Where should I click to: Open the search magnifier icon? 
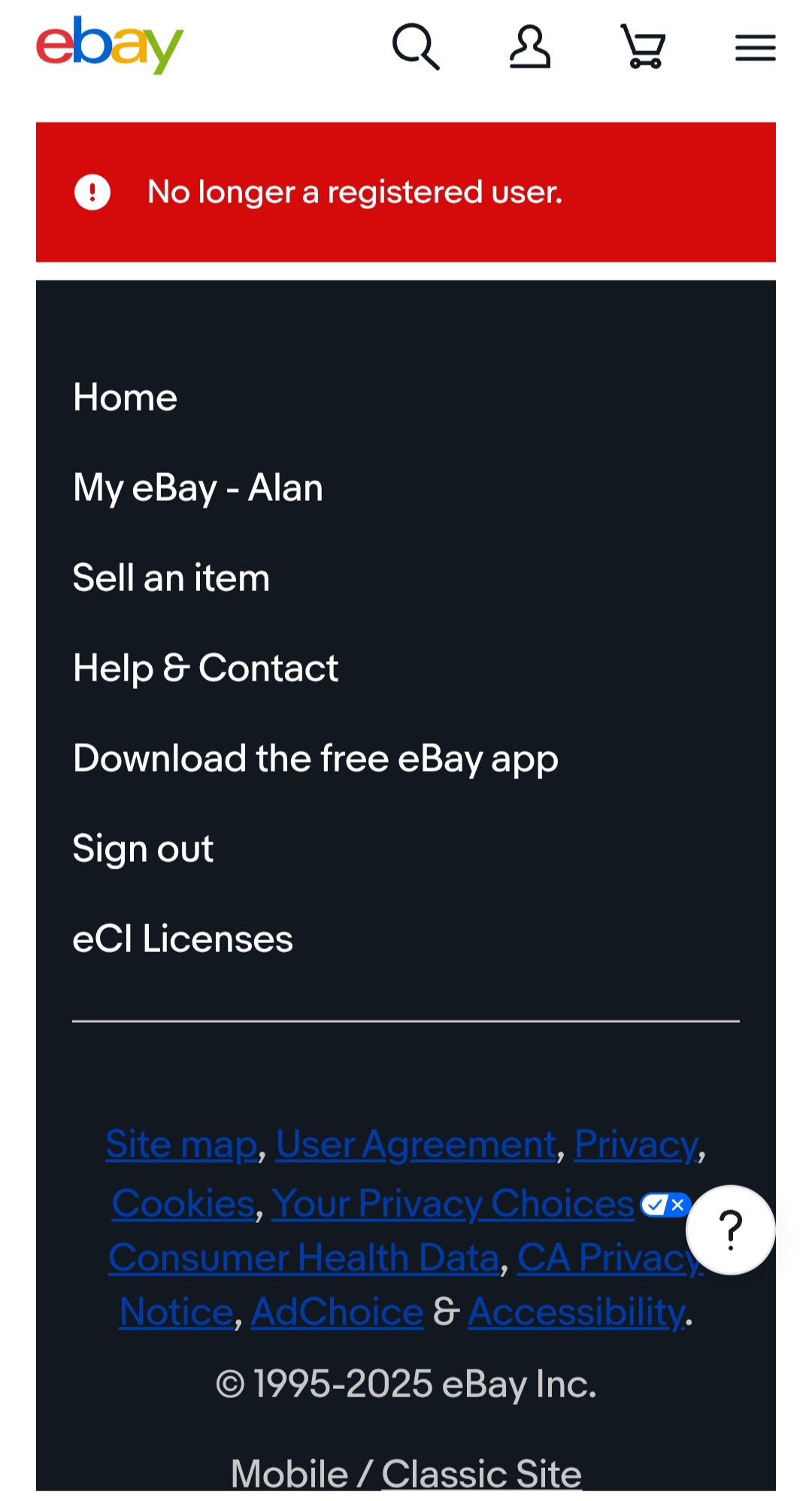pyautogui.click(x=416, y=47)
